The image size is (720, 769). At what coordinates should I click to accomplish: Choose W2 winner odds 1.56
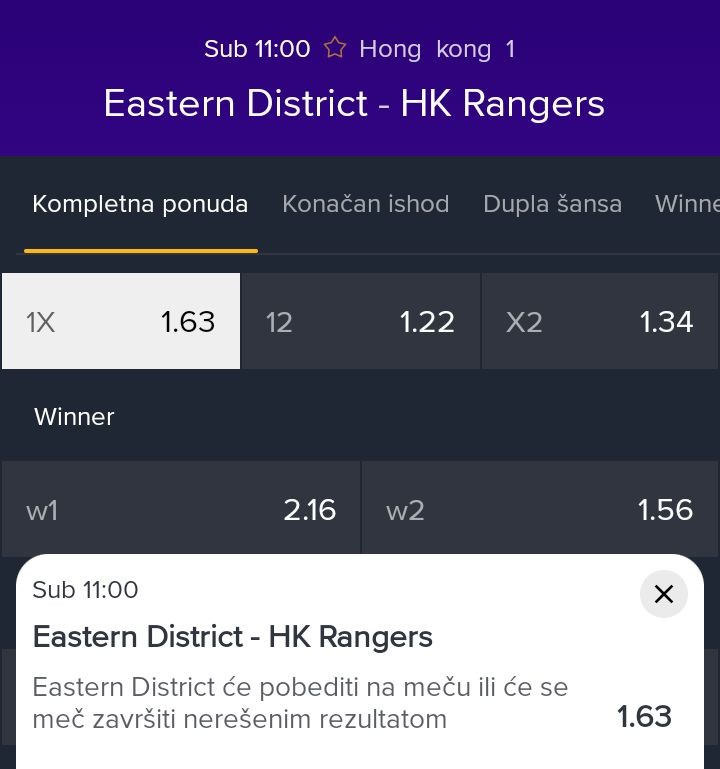click(x=540, y=510)
